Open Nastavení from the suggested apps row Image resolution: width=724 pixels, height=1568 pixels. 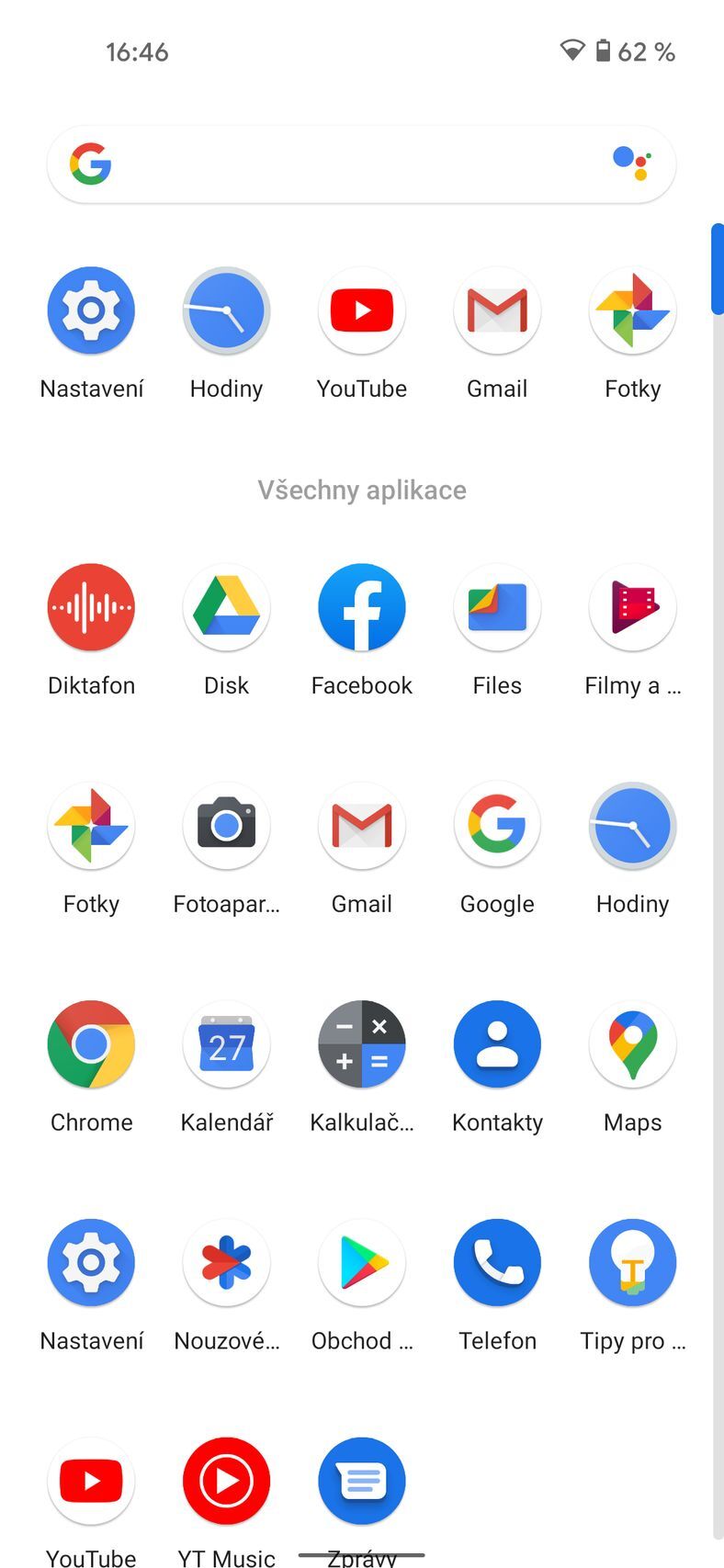pos(91,310)
